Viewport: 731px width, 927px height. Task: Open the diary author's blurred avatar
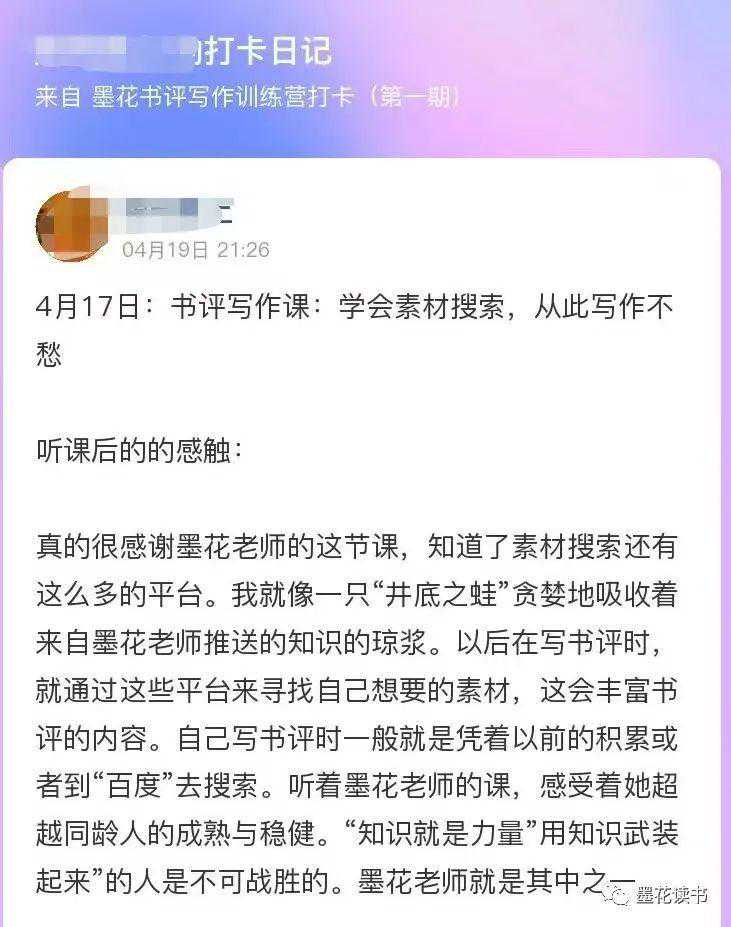[70, 224]
